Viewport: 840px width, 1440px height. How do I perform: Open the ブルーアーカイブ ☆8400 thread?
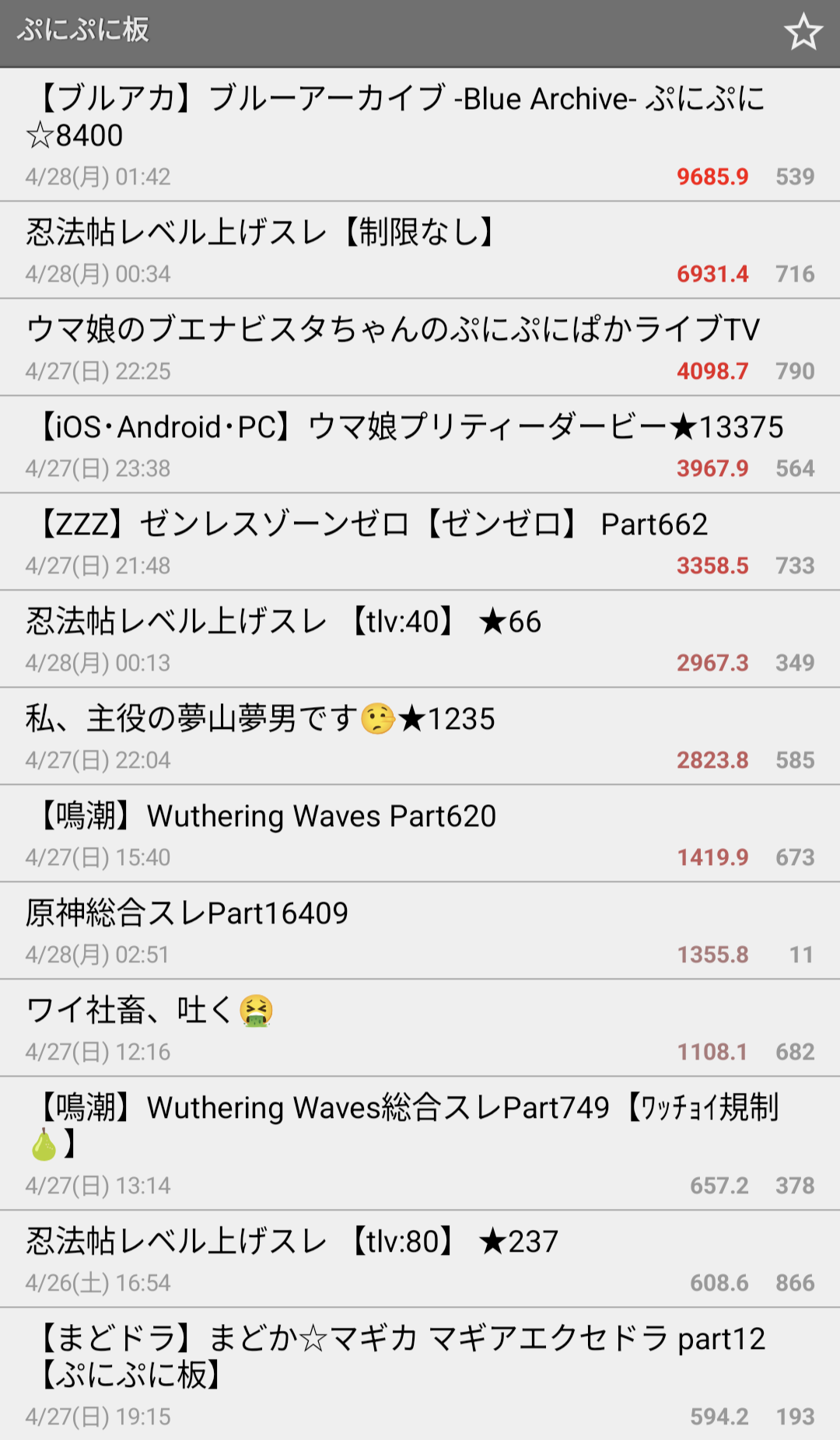tap(420, 135)
